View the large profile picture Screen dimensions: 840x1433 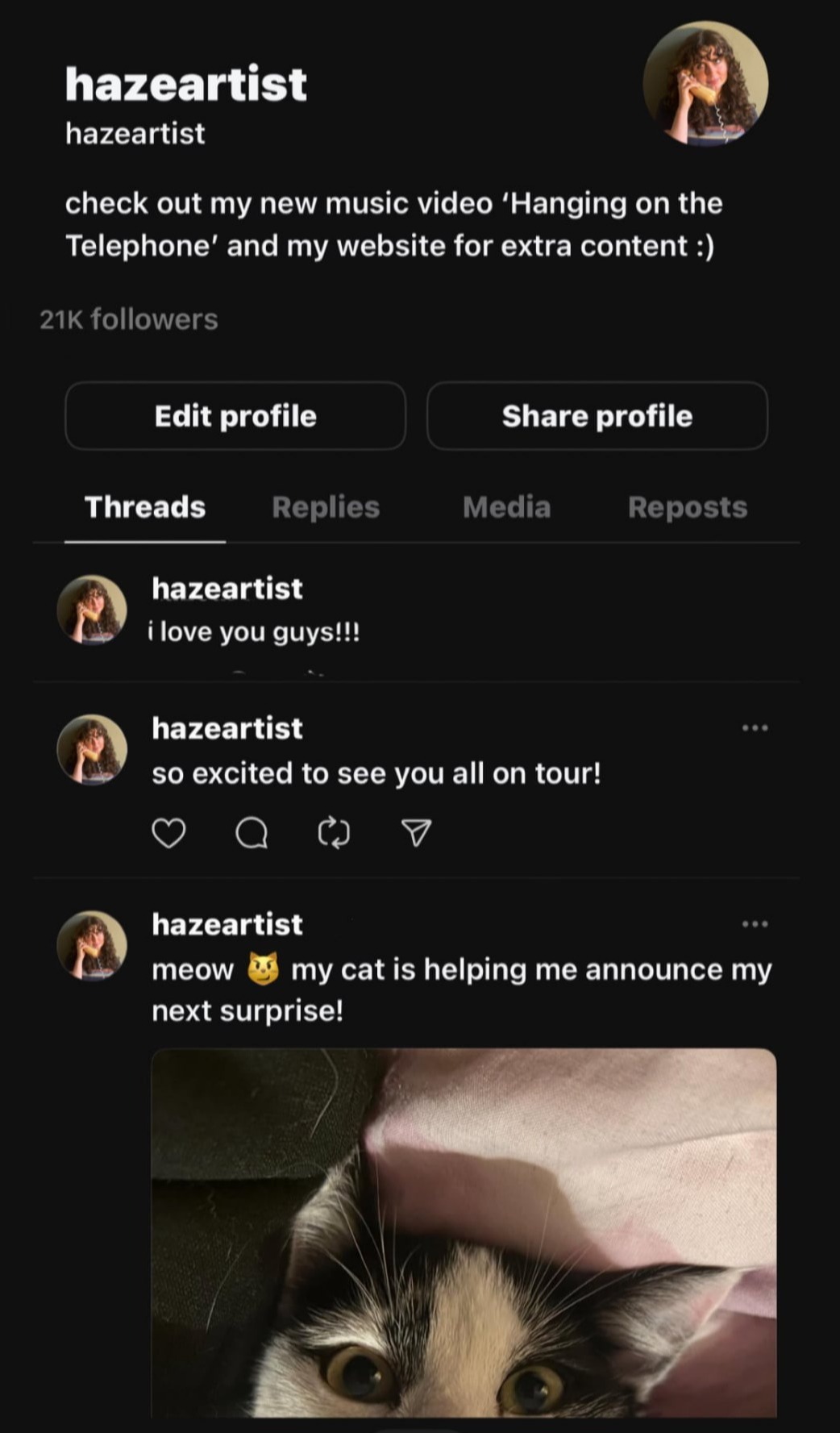point(705,84)
